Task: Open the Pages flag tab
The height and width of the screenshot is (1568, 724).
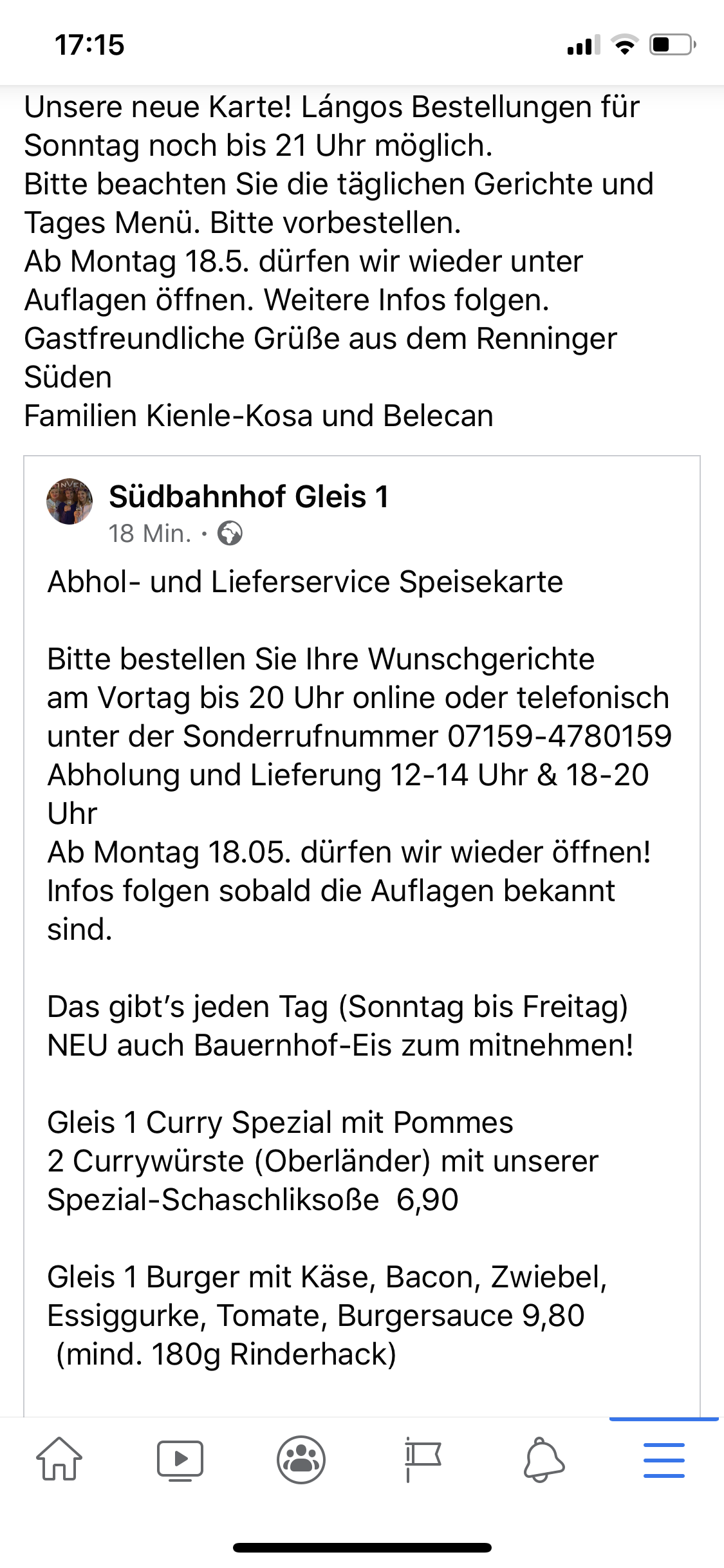Action: click(422, 1460)
